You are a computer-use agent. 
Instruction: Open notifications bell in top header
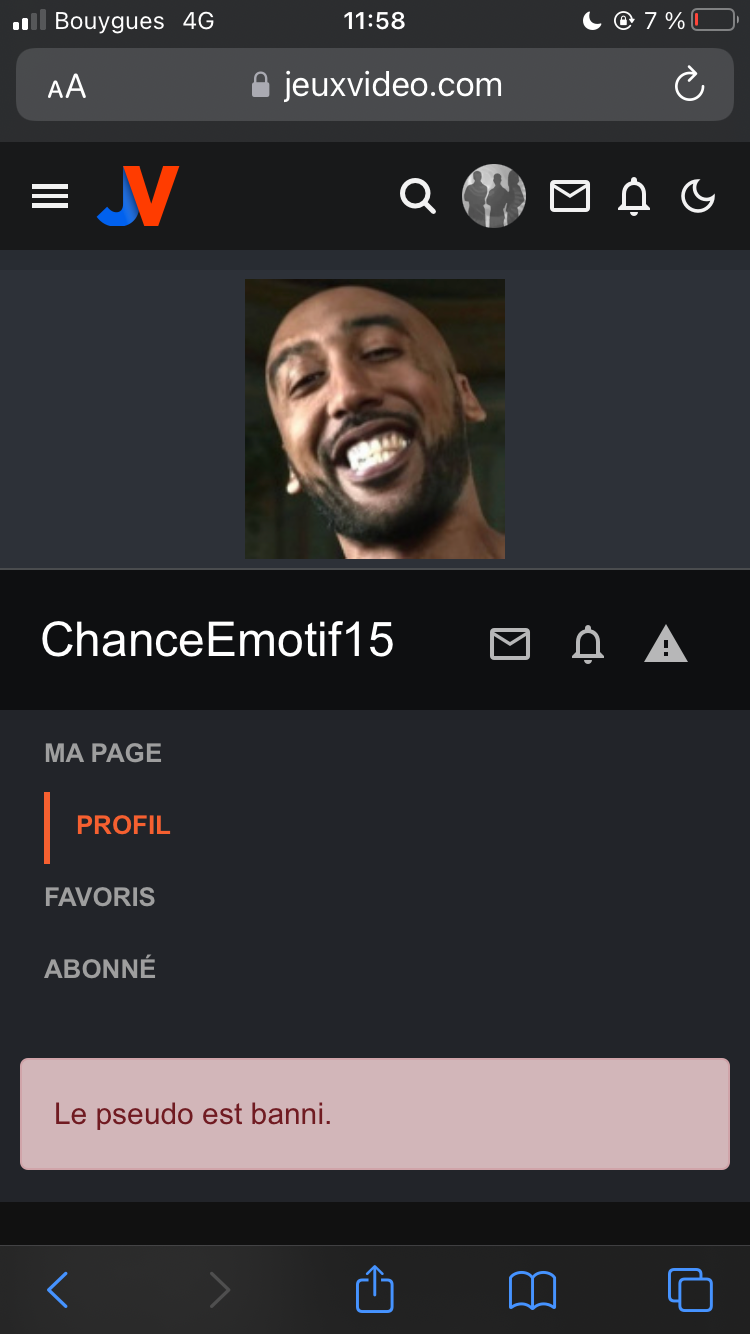(634, 197)
